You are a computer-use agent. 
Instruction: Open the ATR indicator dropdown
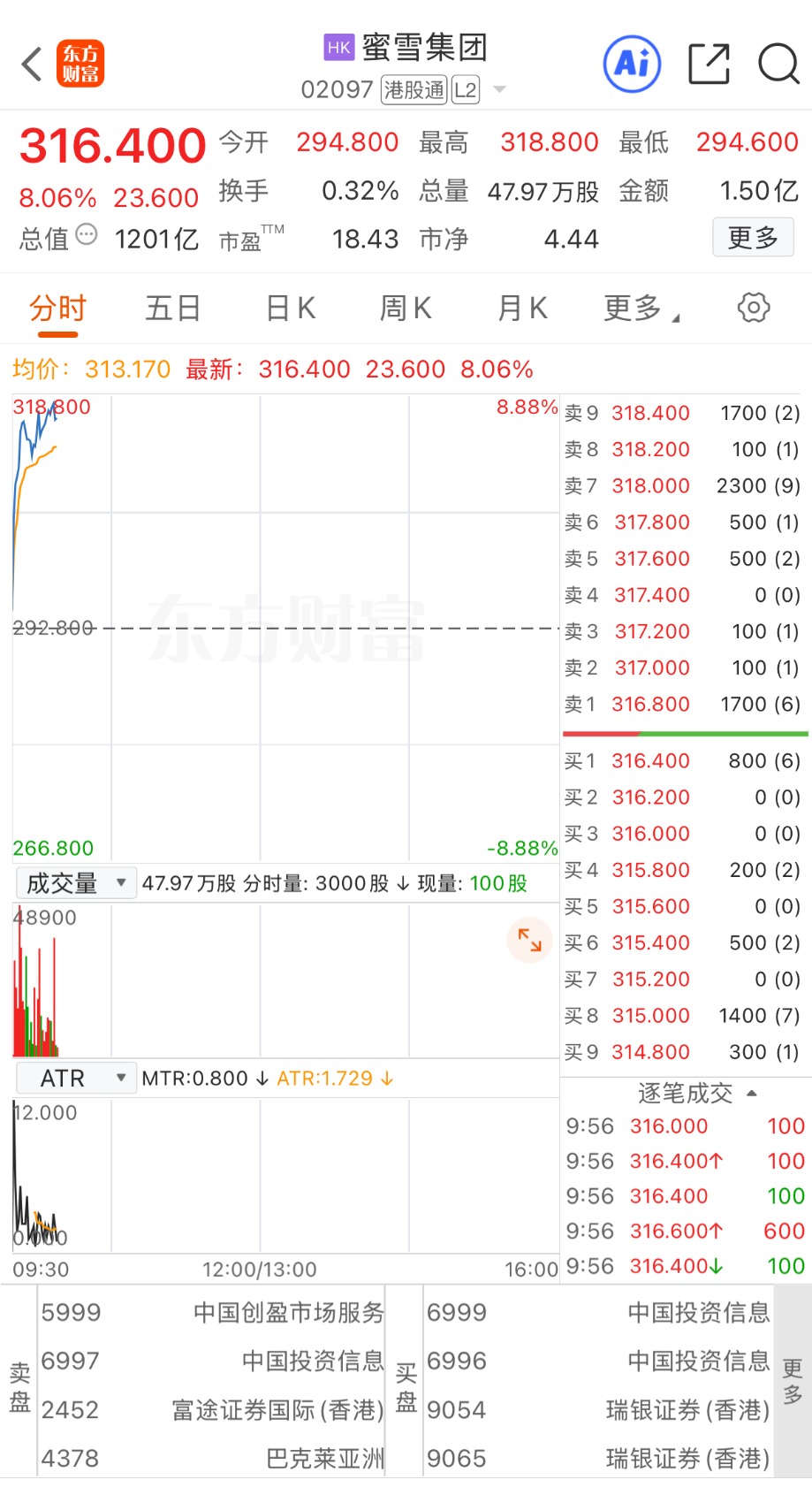click(76, 1079)
